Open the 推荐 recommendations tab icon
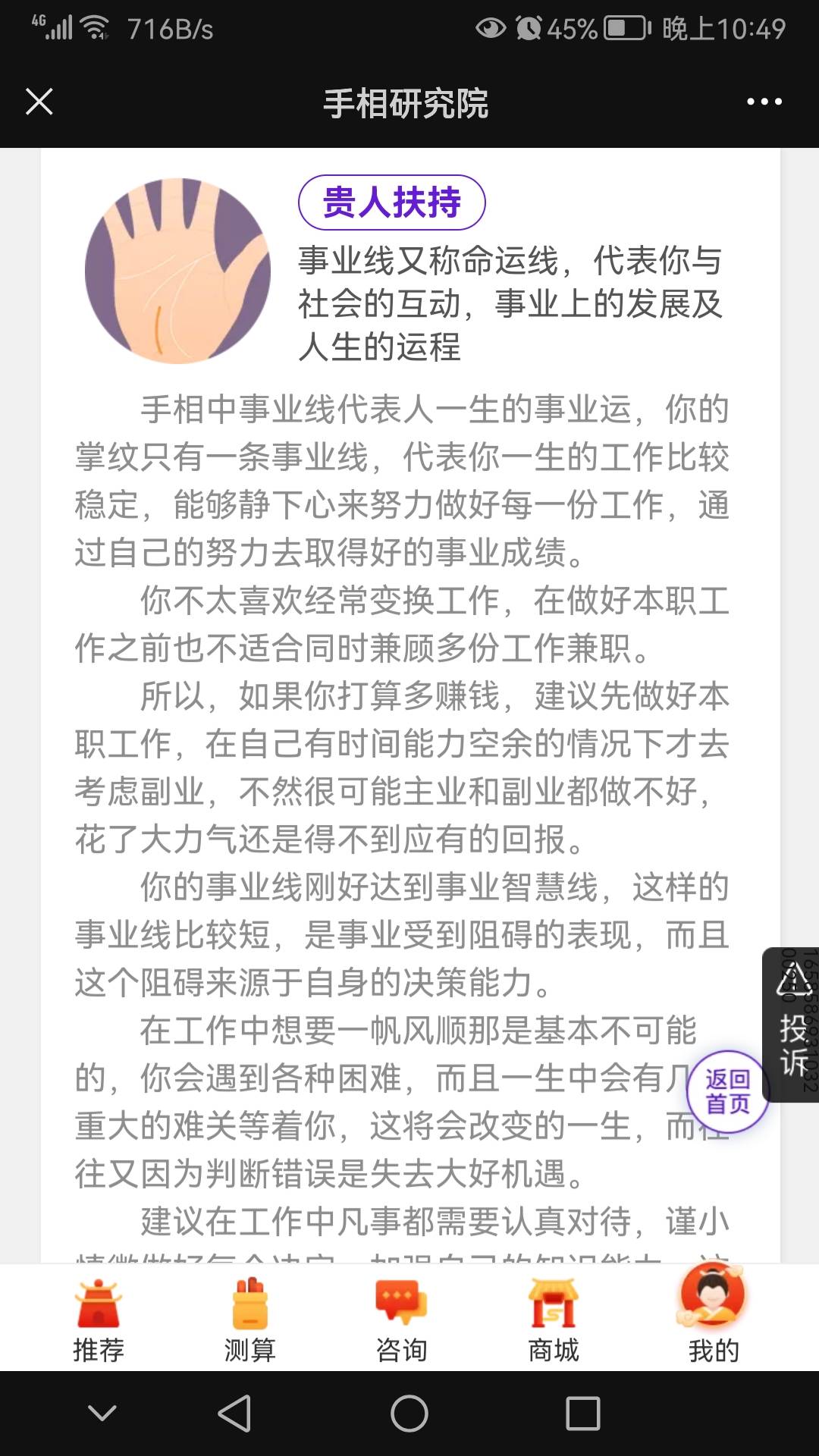This screenshot has height=1456, width=819. 99,1302
